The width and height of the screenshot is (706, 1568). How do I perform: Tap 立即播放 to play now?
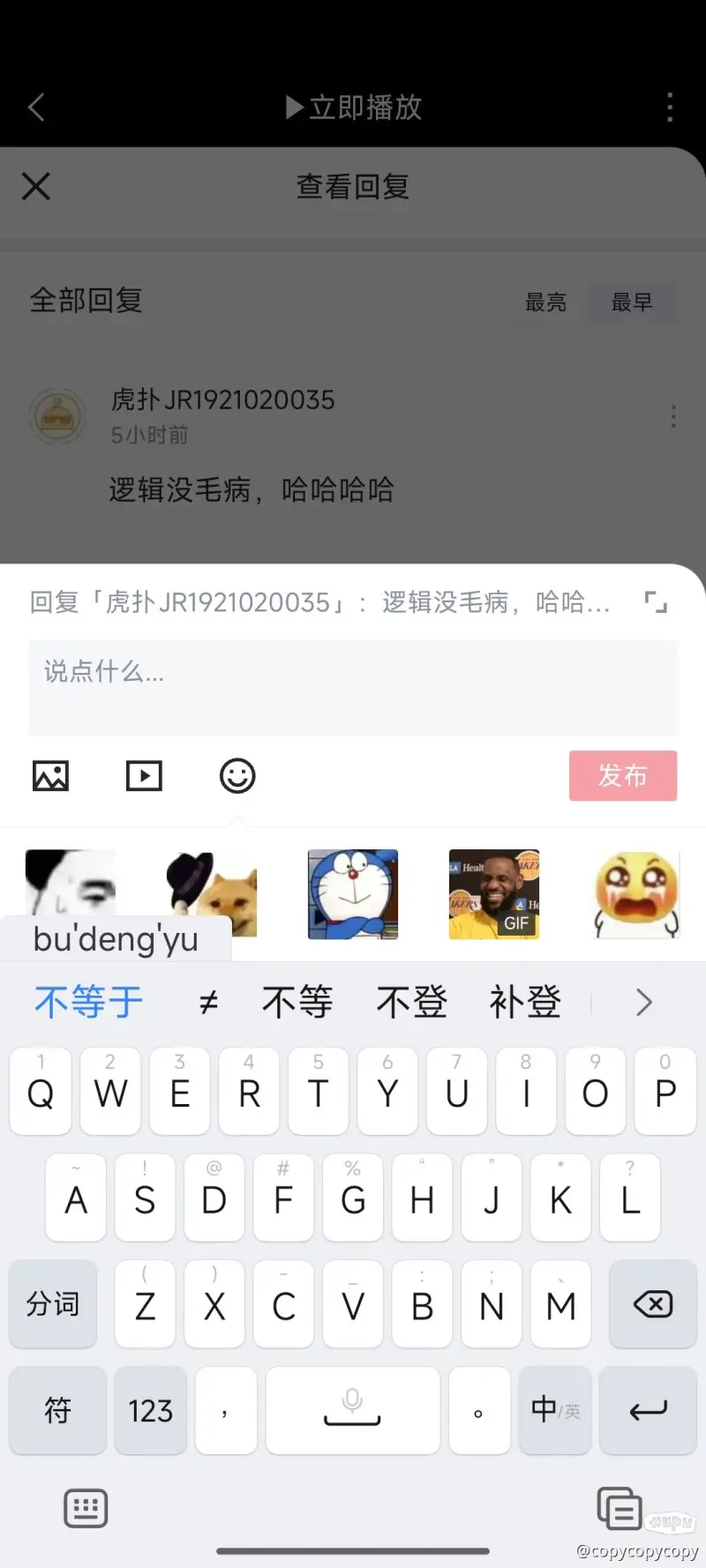click(354, 108)
